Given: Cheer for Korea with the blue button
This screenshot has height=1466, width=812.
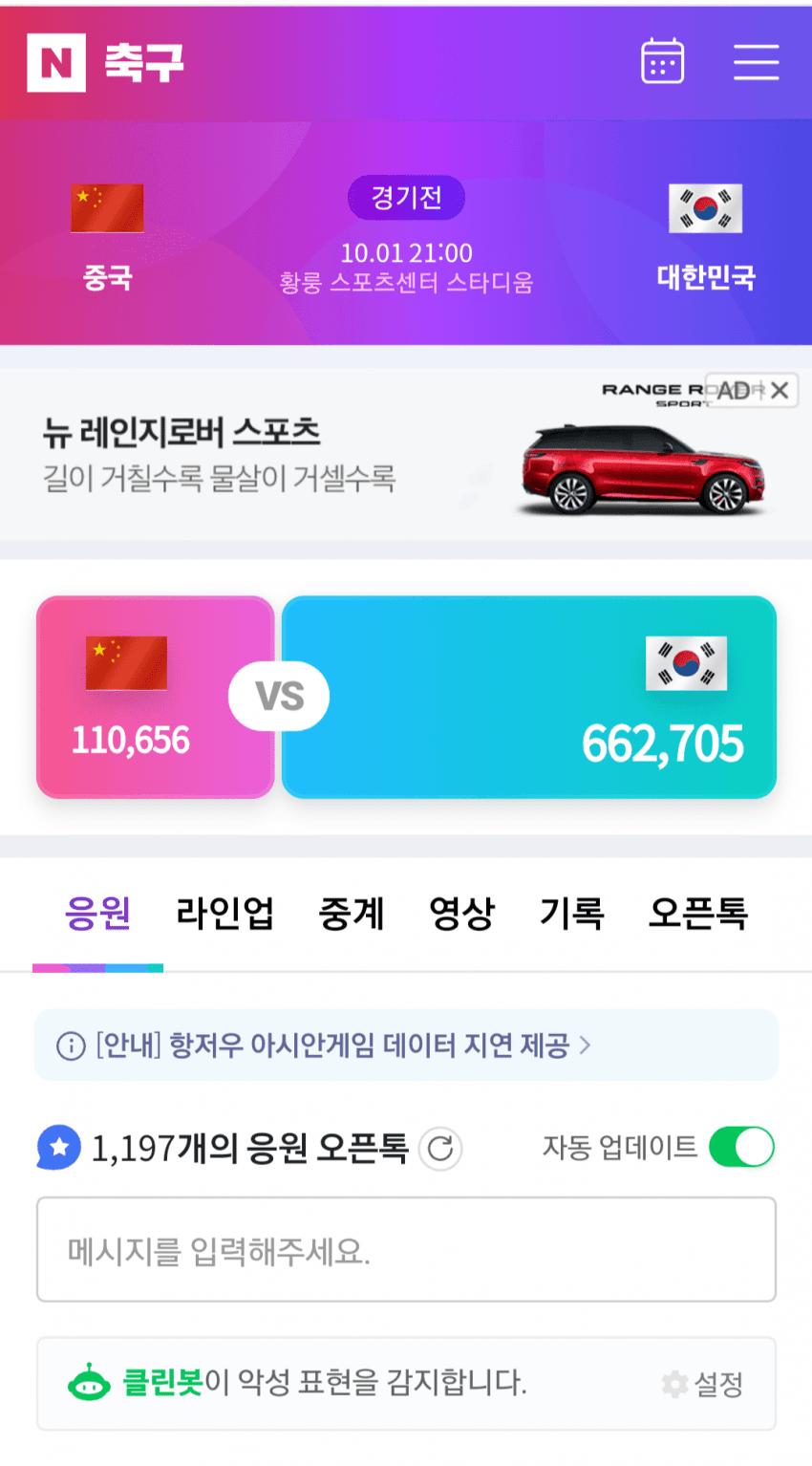Looking at the screenshot, I should pyautogui.click(x=545, y=697).
